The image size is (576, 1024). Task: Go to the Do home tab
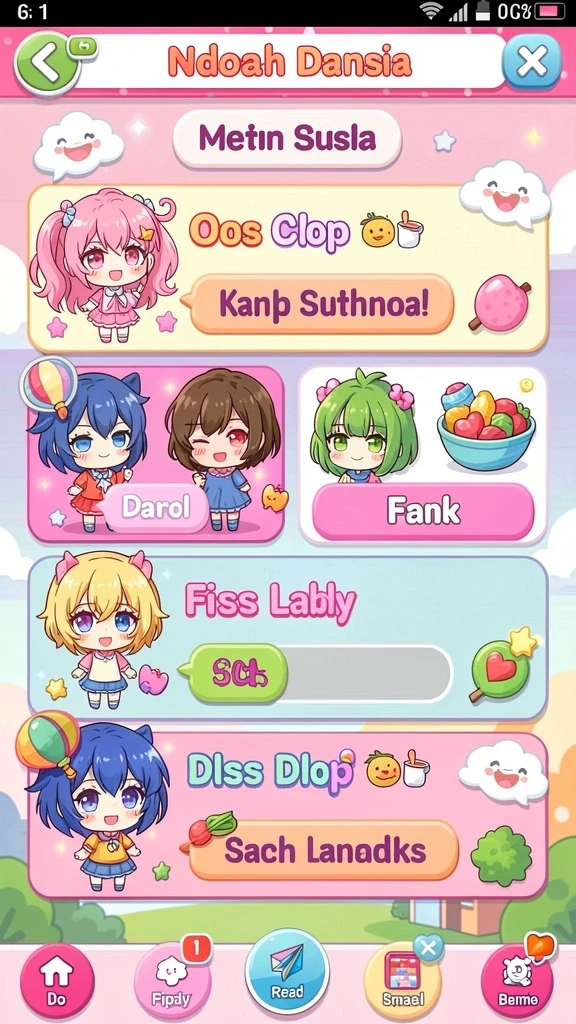57,982
